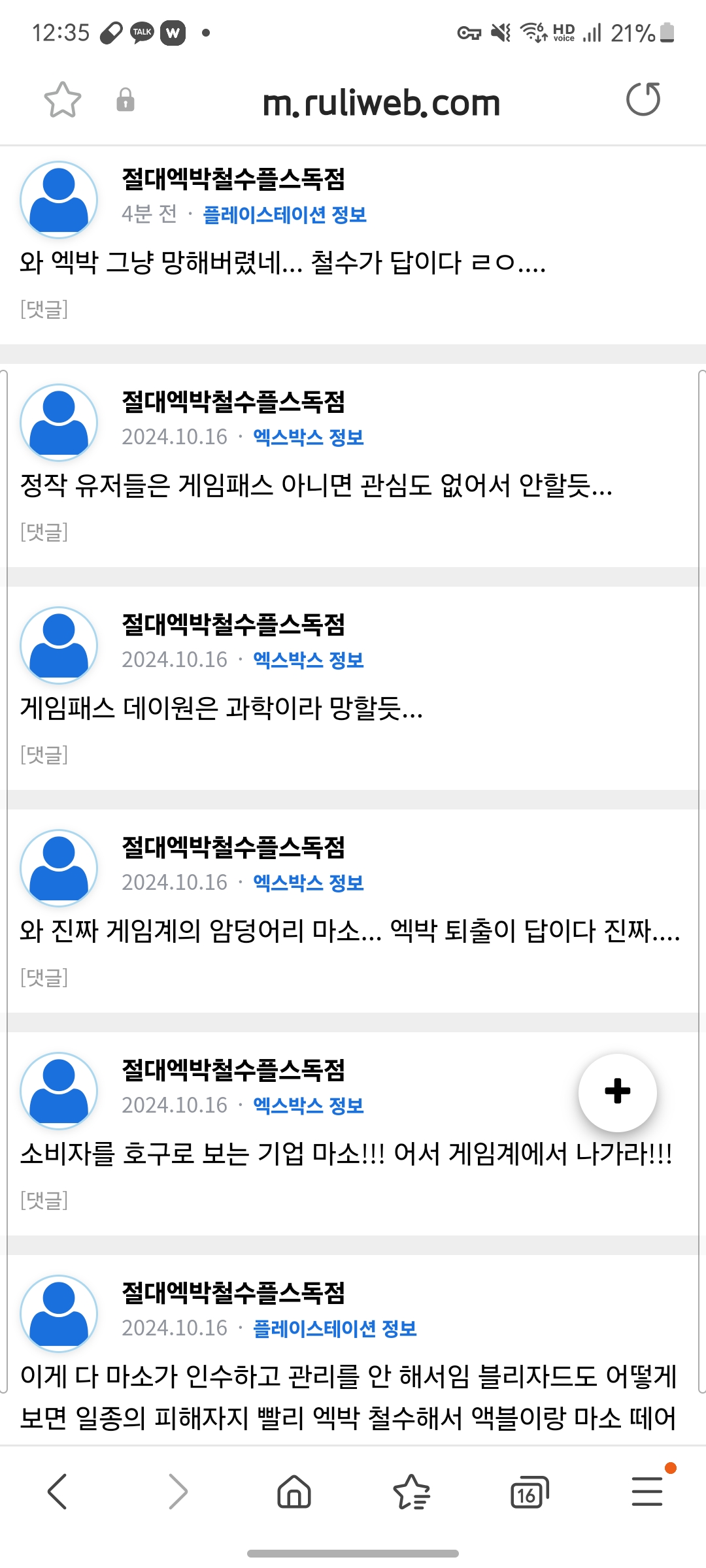Image resolution: width=706 pixels, height=1568 pixels.
Task: Open comment link under '정작 유저들은 게임패스' post
Action: [x=44, y=532]
